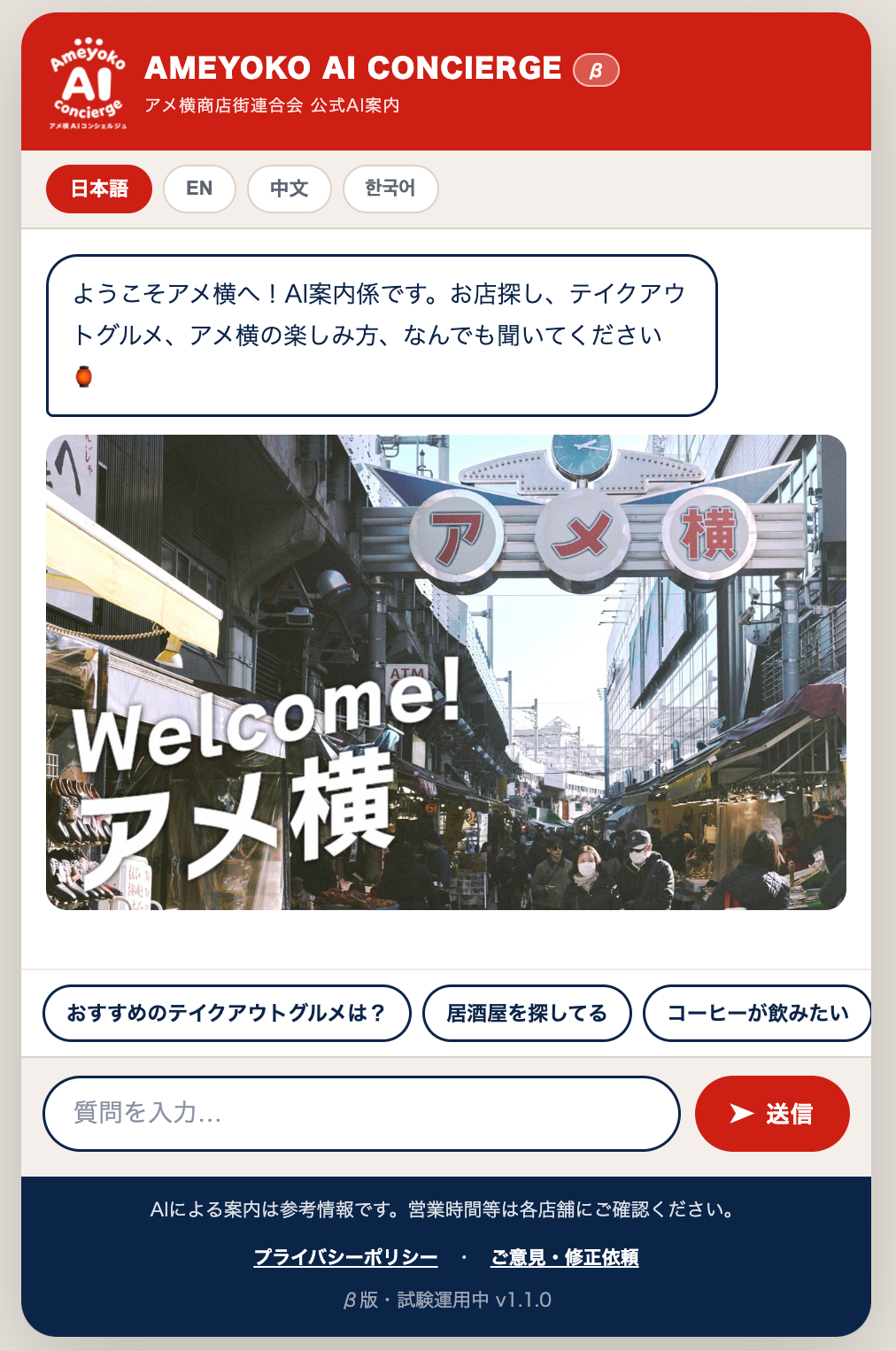Open the プライバシーポリシー link
The height and width of the screenshot is (1351, 896).
point(346,1257)
